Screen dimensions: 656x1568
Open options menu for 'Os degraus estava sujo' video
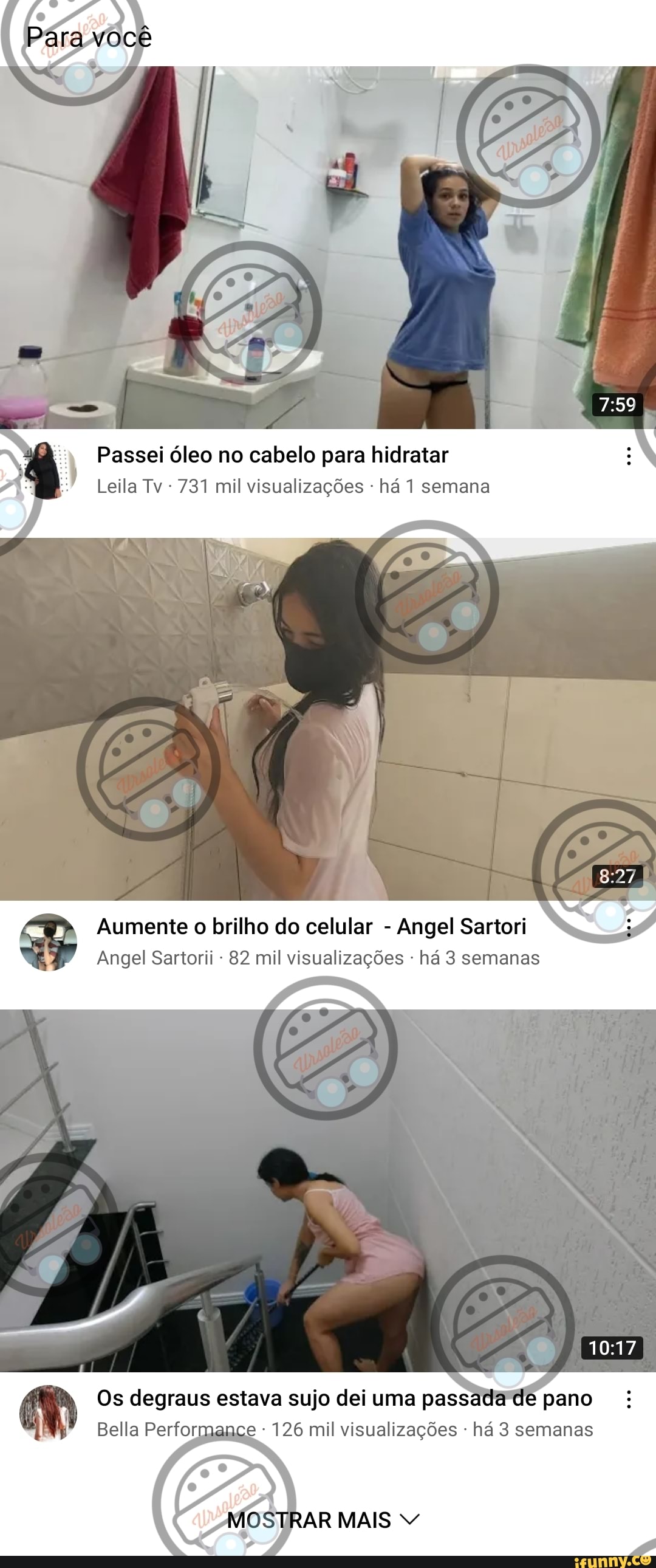click(629, 1400)
